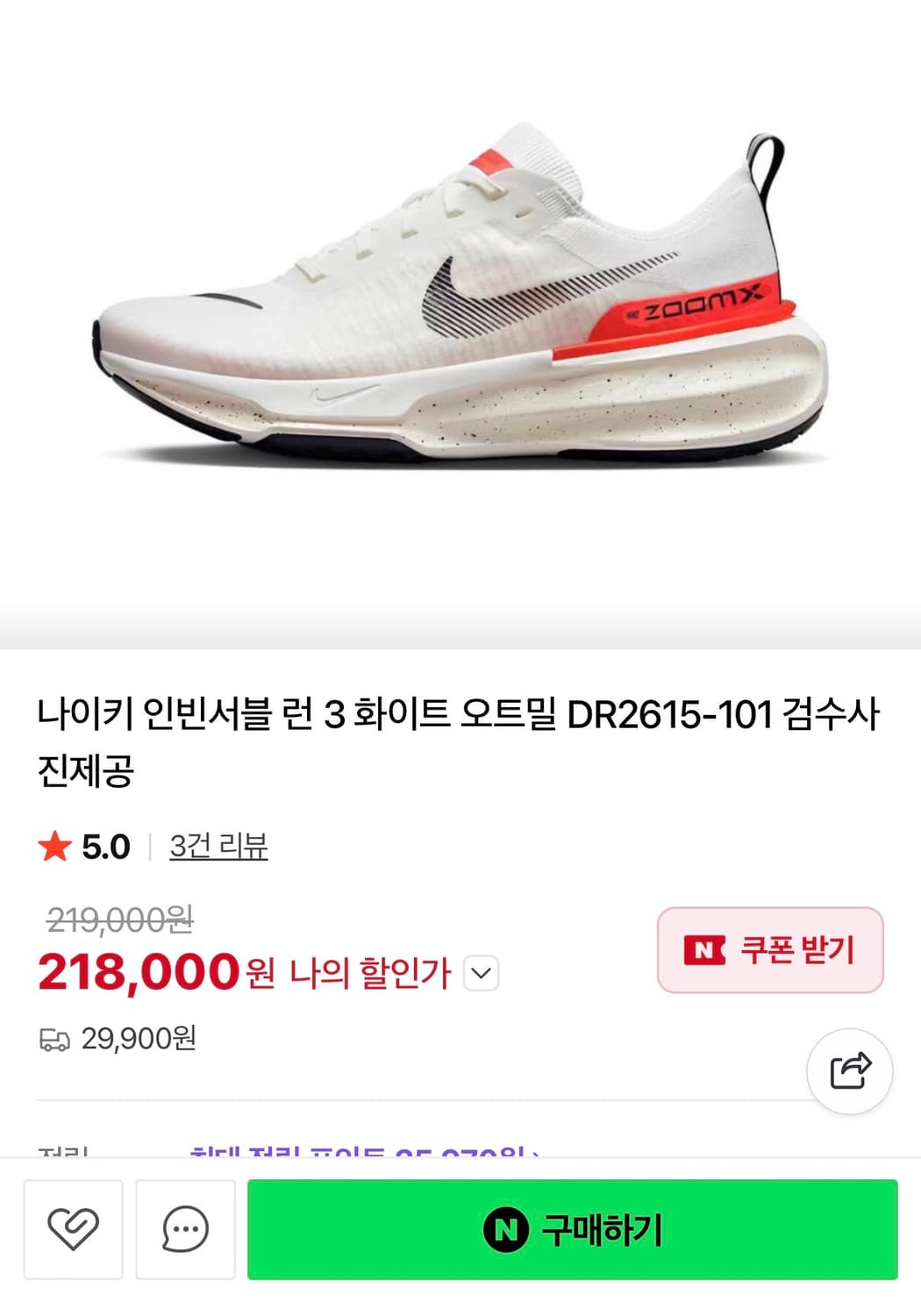Viewport: 921px width, 1316px height.
Task: Tap 29,900원 to view shipping fee info
Action: [x=136, y=1040]
